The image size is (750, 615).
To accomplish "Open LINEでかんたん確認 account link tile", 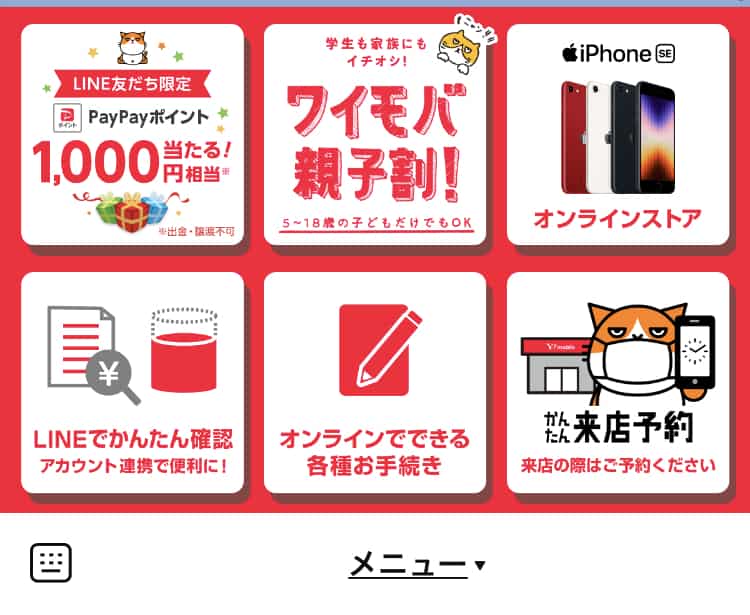I will 132,382.
